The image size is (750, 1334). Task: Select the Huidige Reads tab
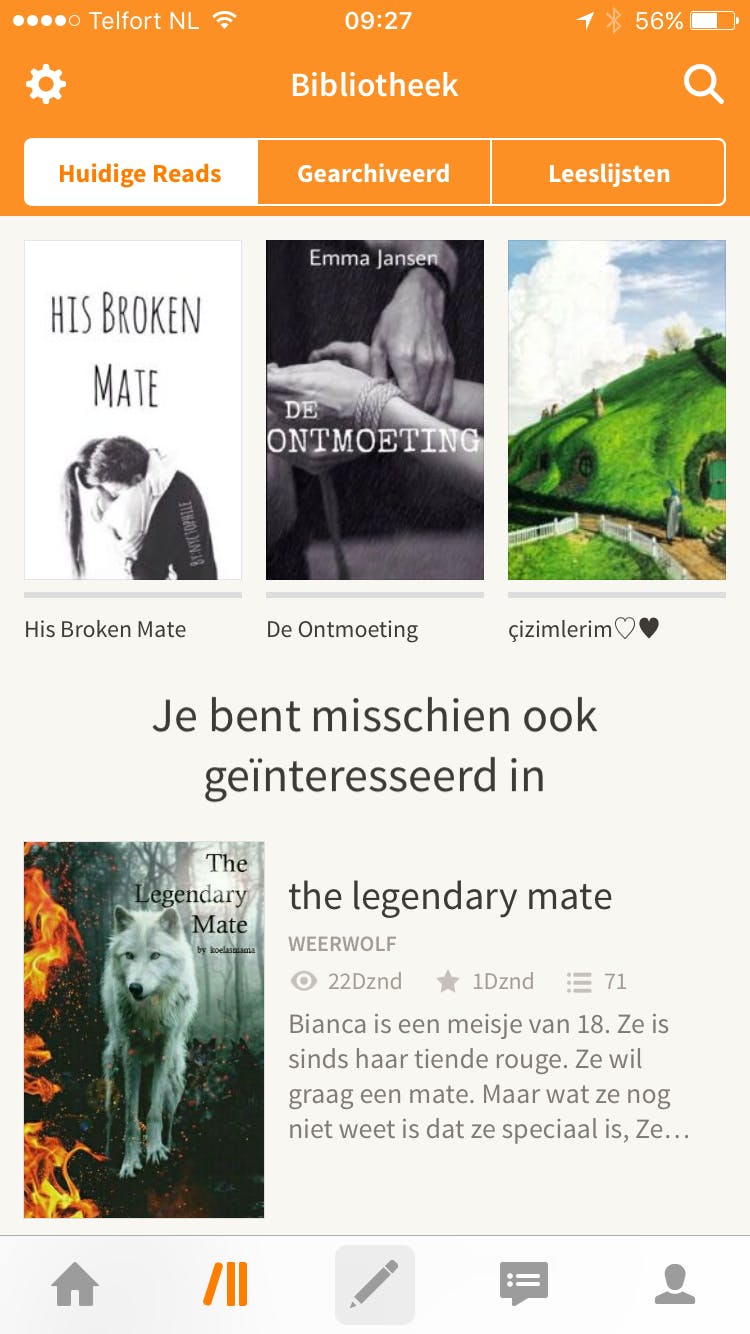tap(140, 173)
